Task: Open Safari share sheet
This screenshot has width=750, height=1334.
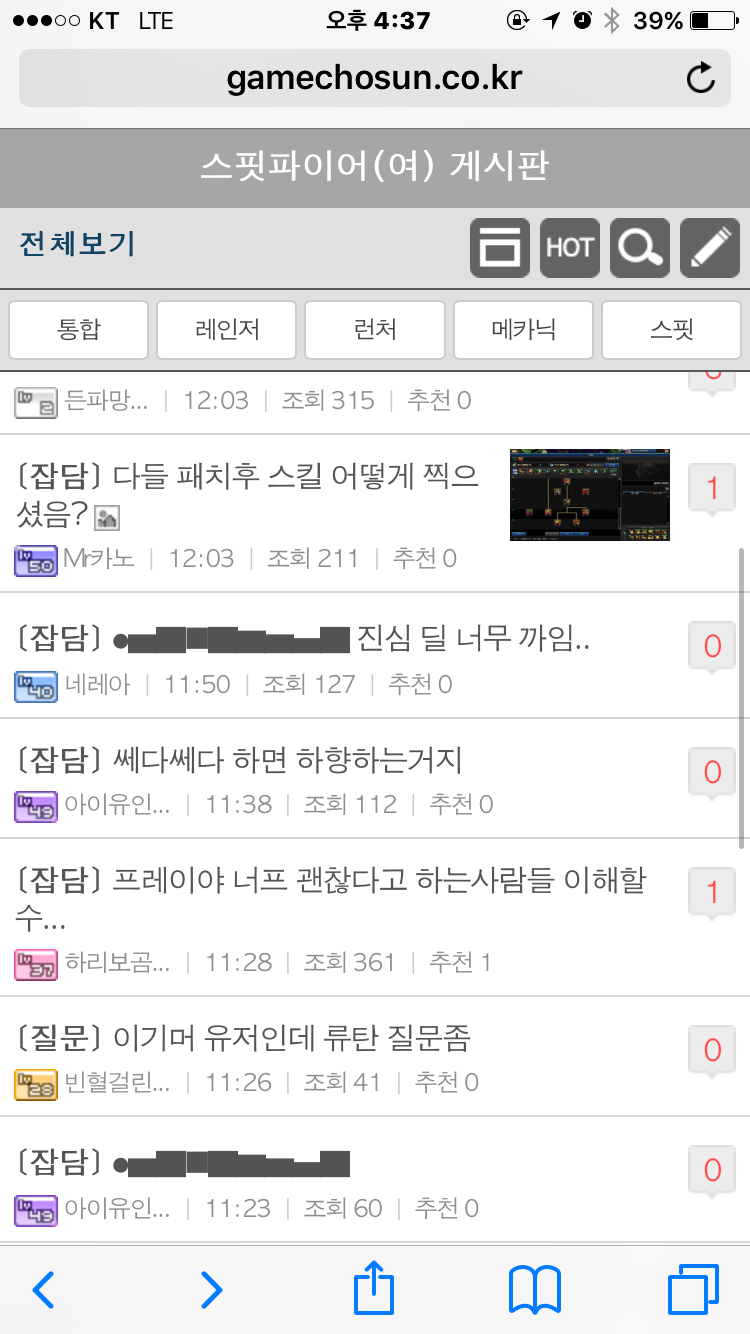Action: [x=375, y=1288]
